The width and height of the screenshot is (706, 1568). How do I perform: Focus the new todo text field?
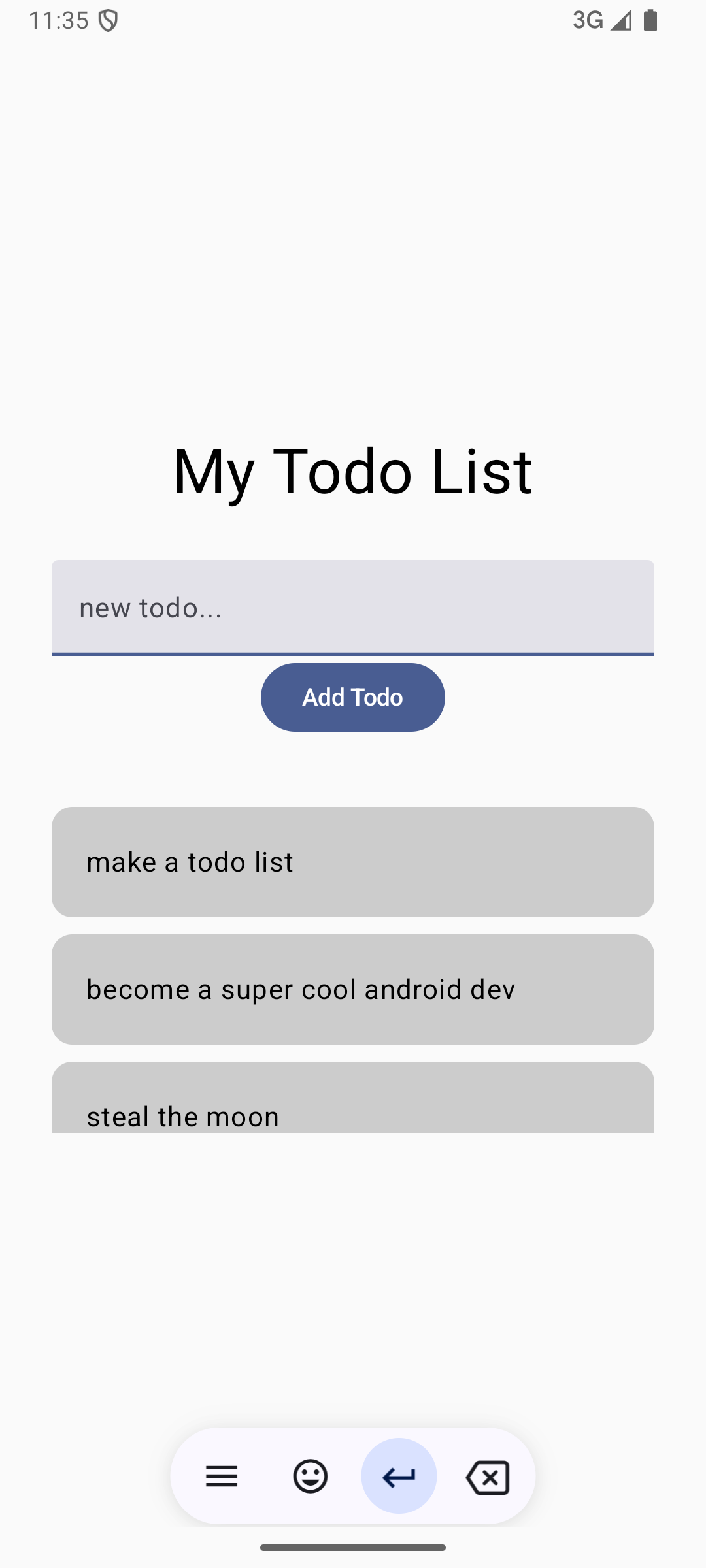(353, 608)
